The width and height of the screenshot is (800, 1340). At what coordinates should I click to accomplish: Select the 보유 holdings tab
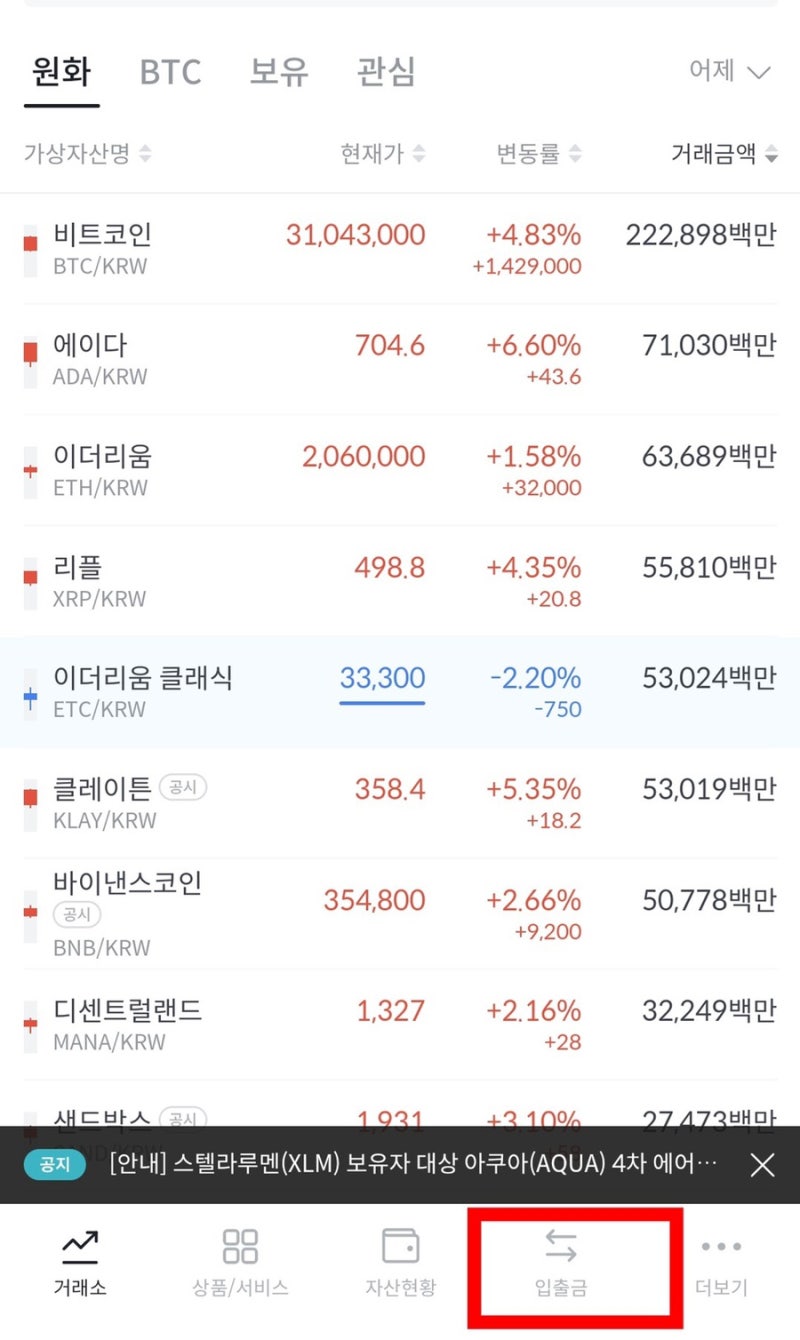click(x=278, y=72)
